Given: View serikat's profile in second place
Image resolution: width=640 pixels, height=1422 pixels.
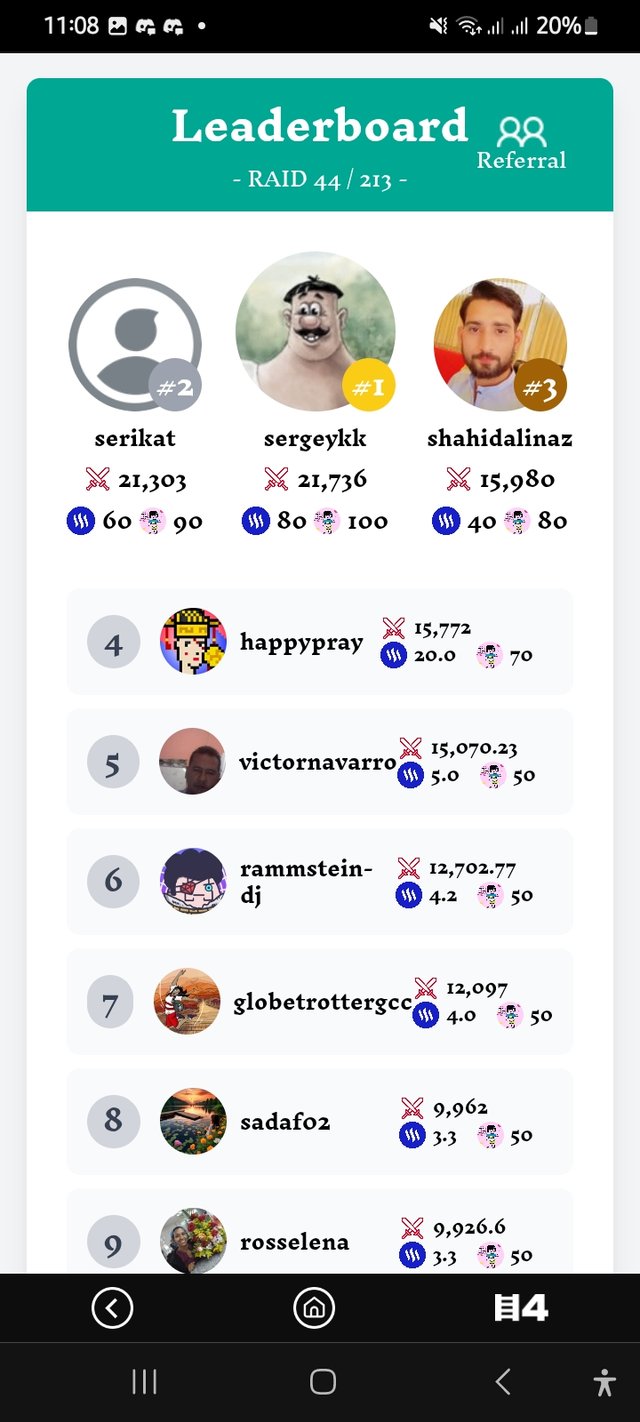Looking at the screenshot, I should [x=135, y=345].
